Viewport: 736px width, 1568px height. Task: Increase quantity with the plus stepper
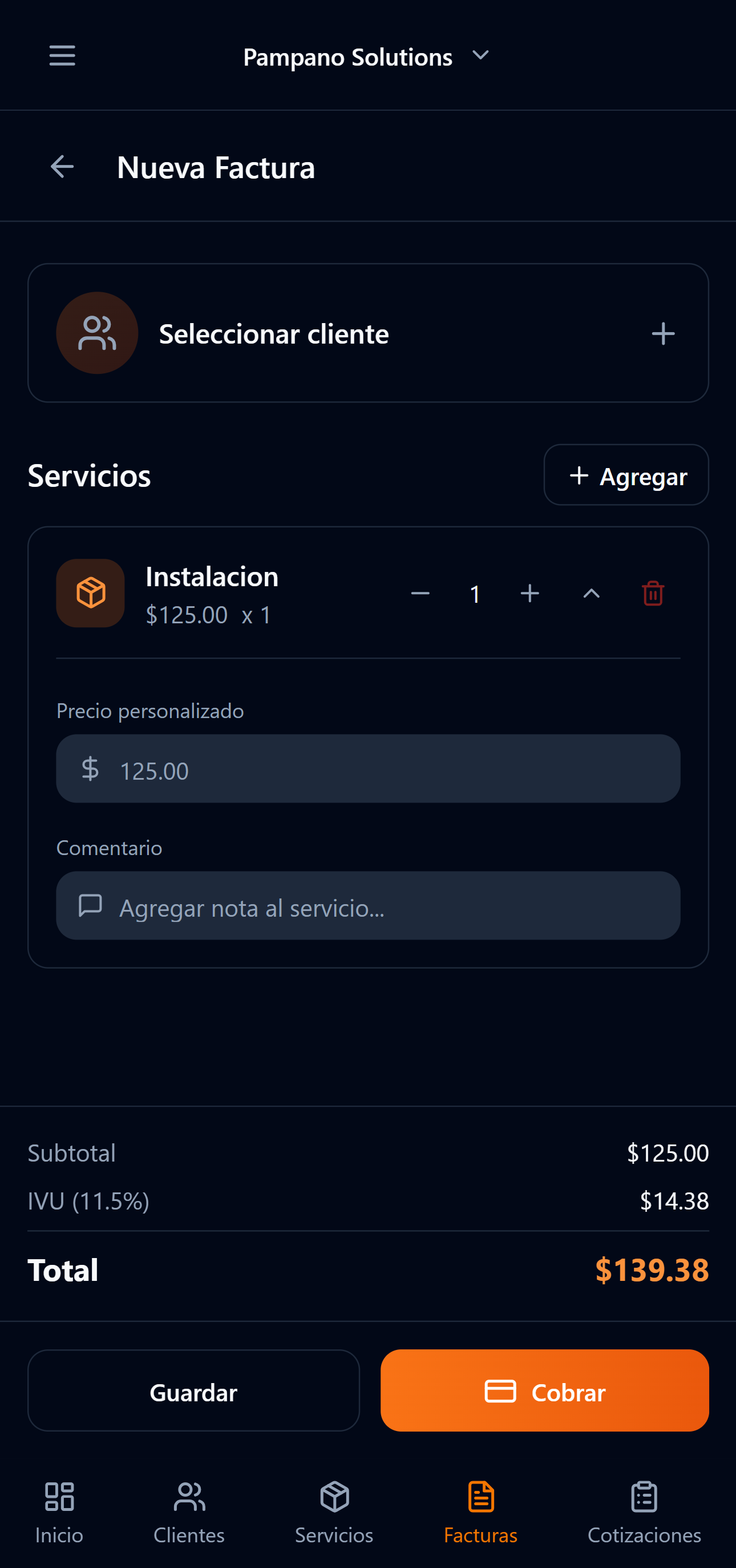[529, 594]
